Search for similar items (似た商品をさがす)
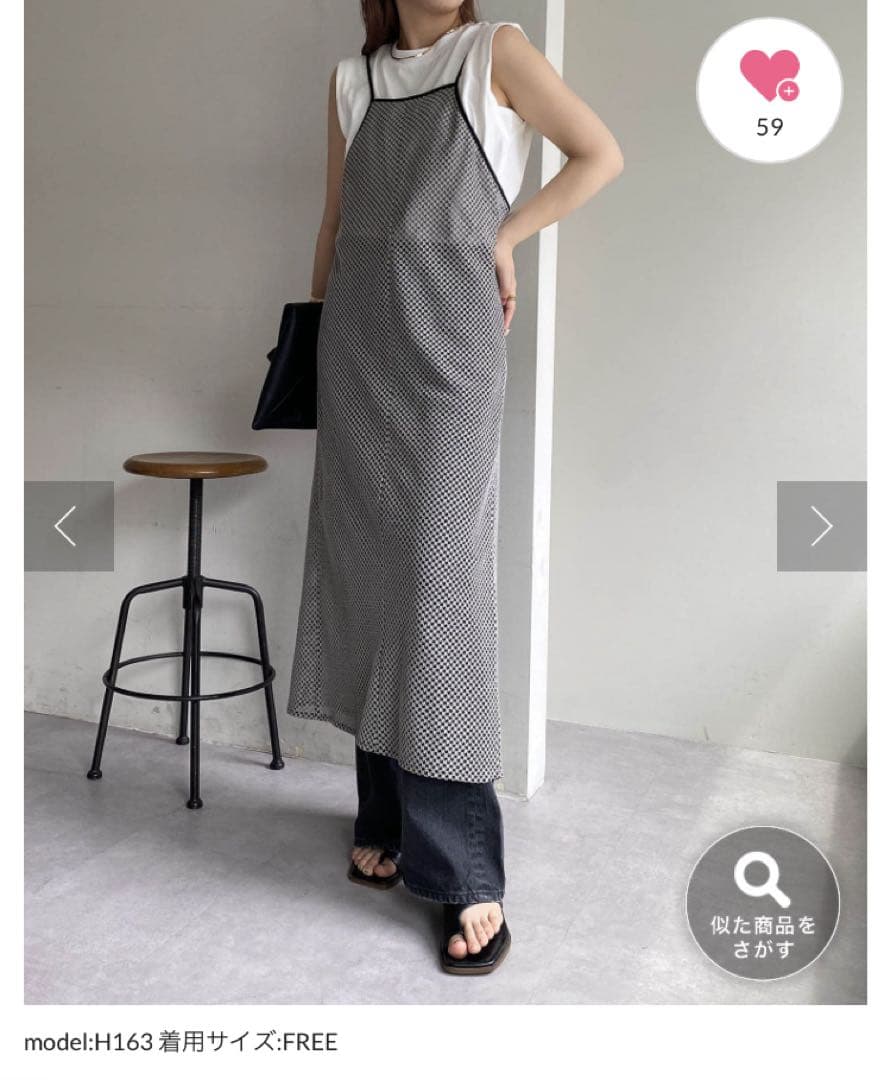The height and width of the screenshot is (1080, 892). pos(762,903)
